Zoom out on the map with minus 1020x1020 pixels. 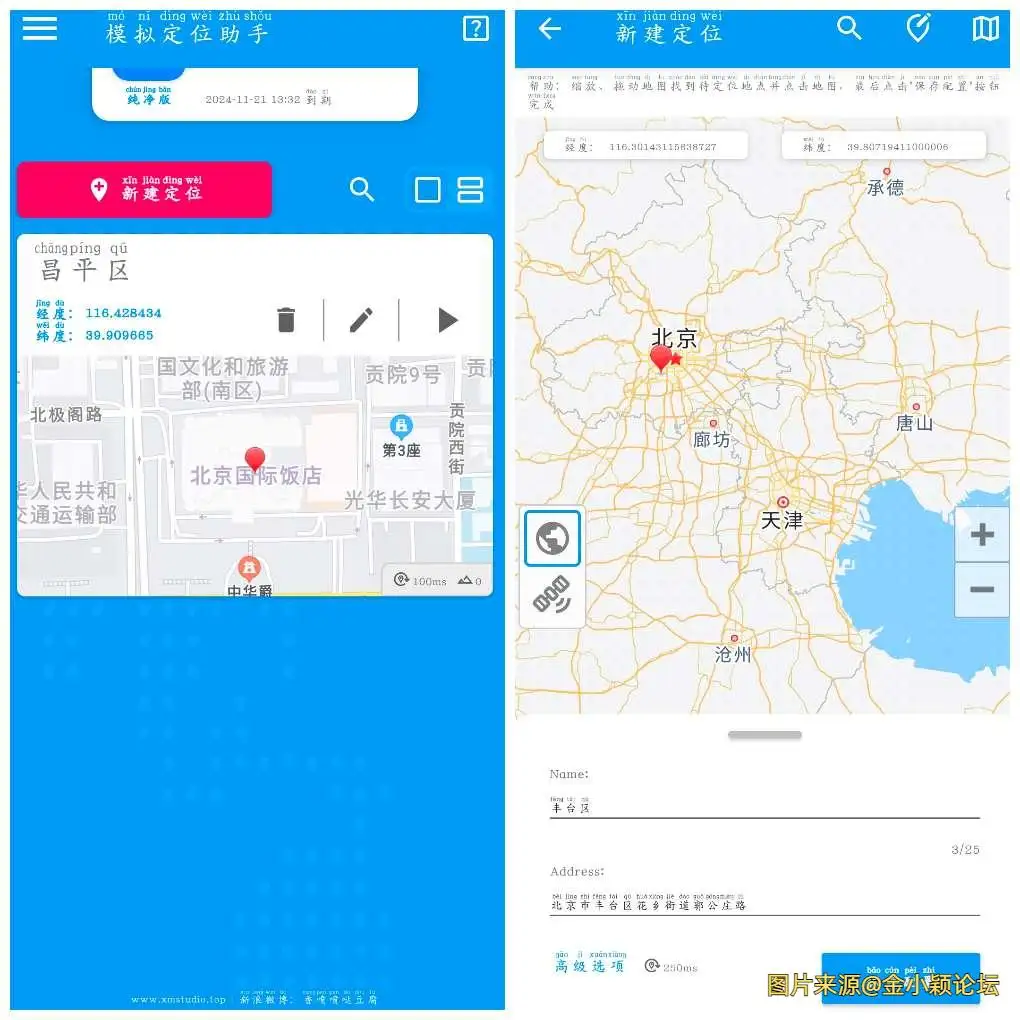click(x=981, y=589)
